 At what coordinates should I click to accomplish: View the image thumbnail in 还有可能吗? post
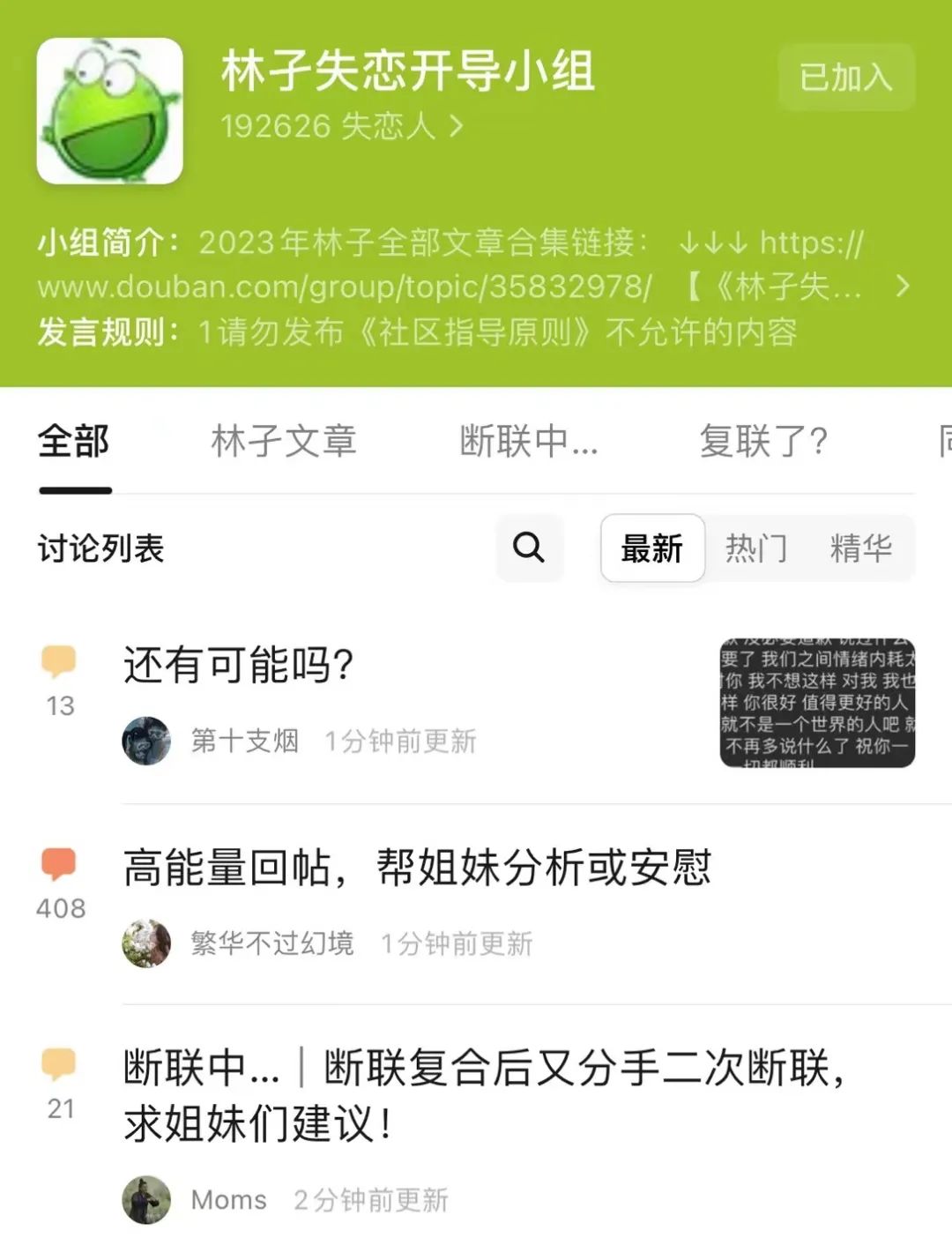tap(817, 702)
